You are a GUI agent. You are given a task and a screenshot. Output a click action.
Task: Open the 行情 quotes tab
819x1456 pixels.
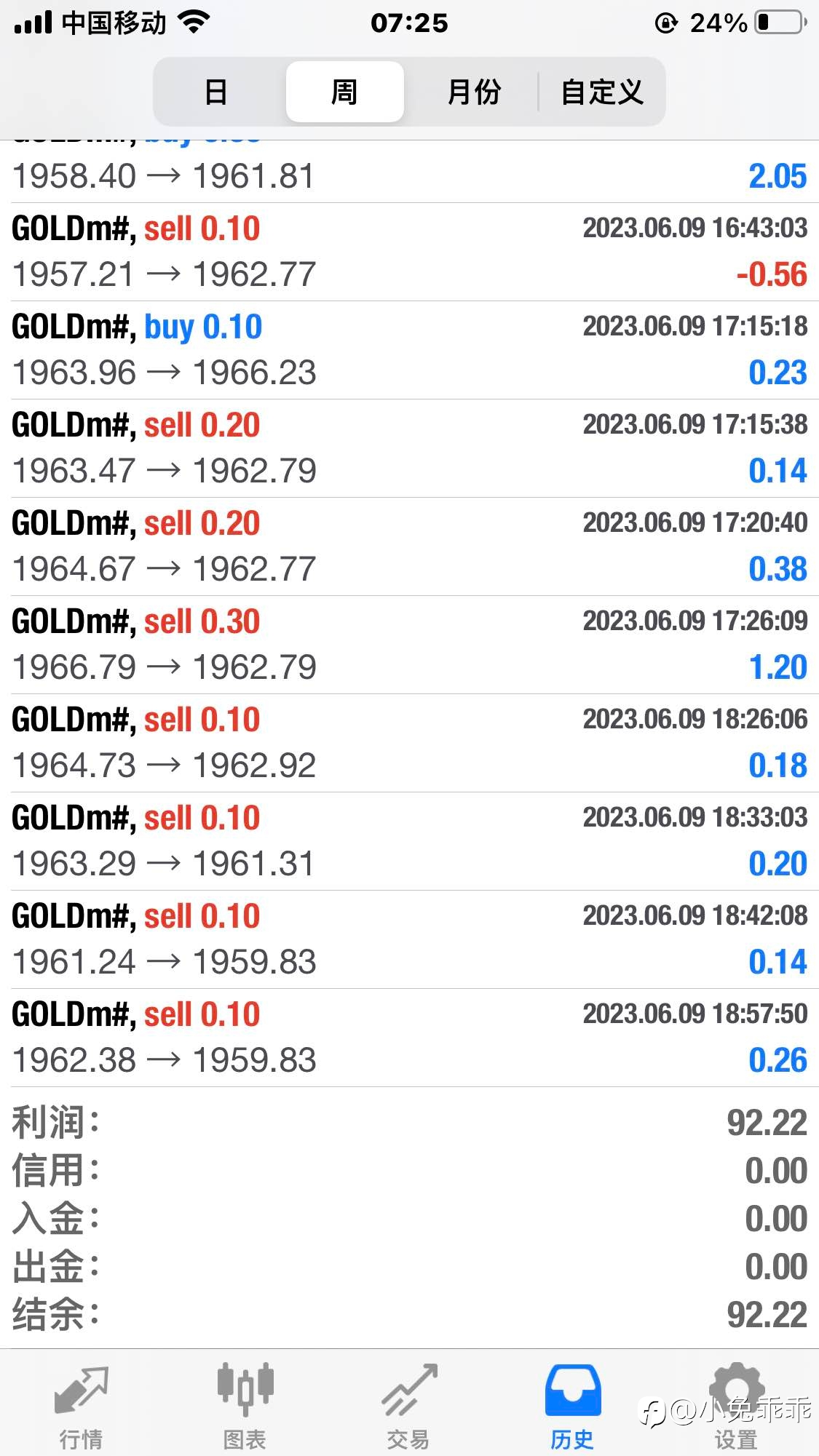(81, 1406)
